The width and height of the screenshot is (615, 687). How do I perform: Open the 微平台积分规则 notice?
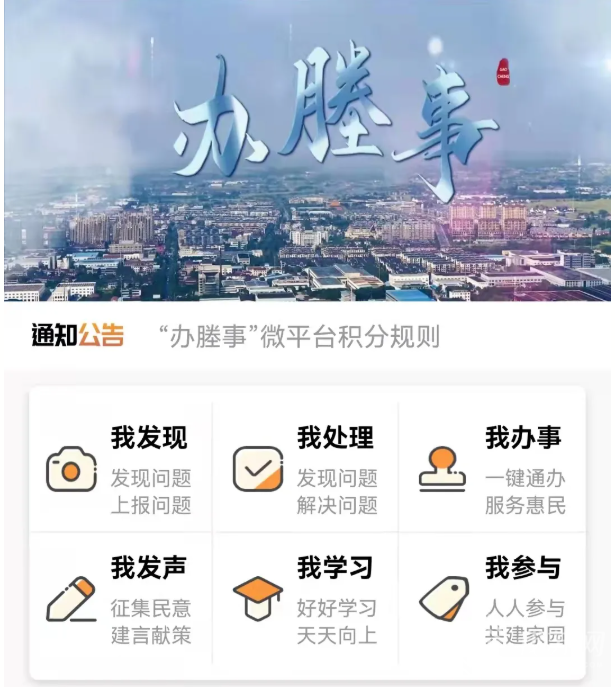tap(298, 336)
